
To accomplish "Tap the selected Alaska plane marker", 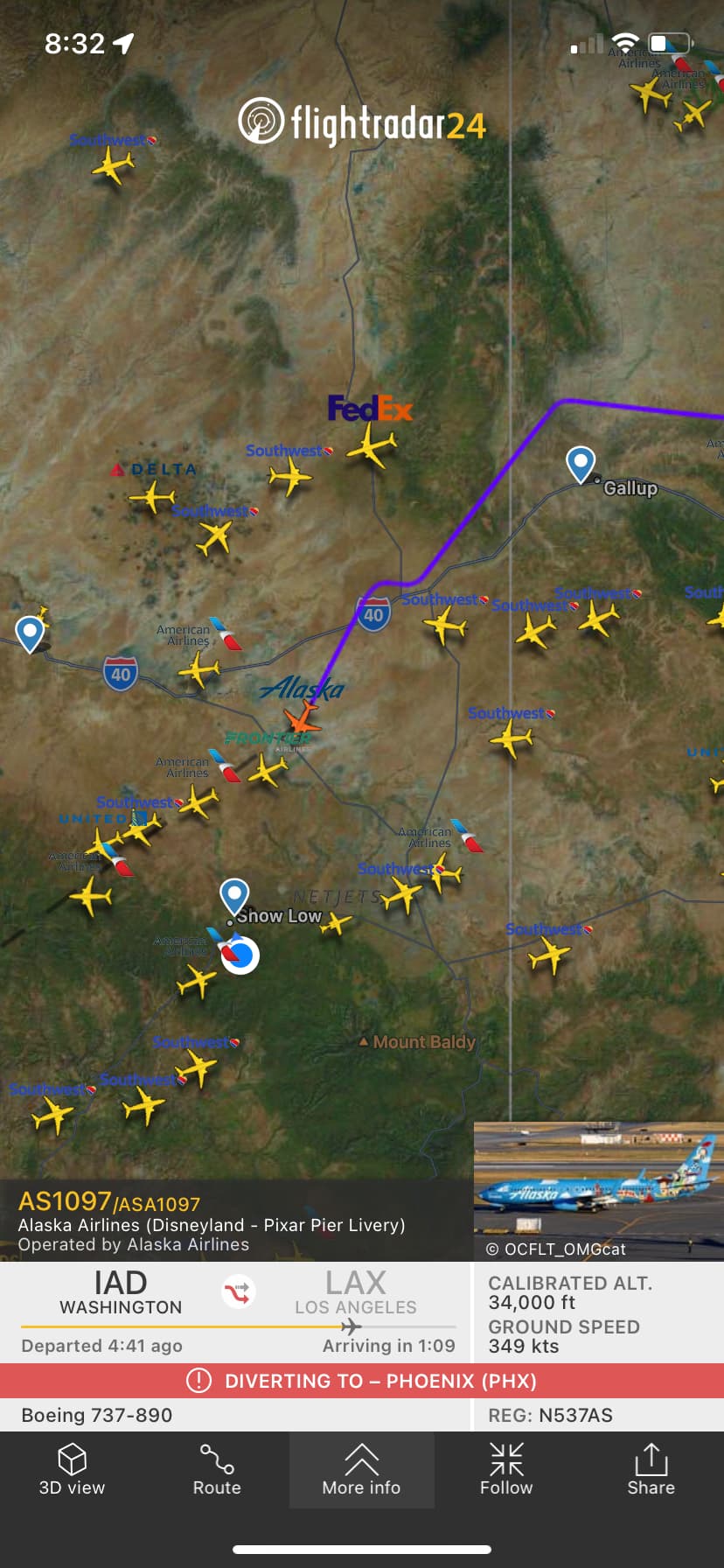I will (302, 719).
